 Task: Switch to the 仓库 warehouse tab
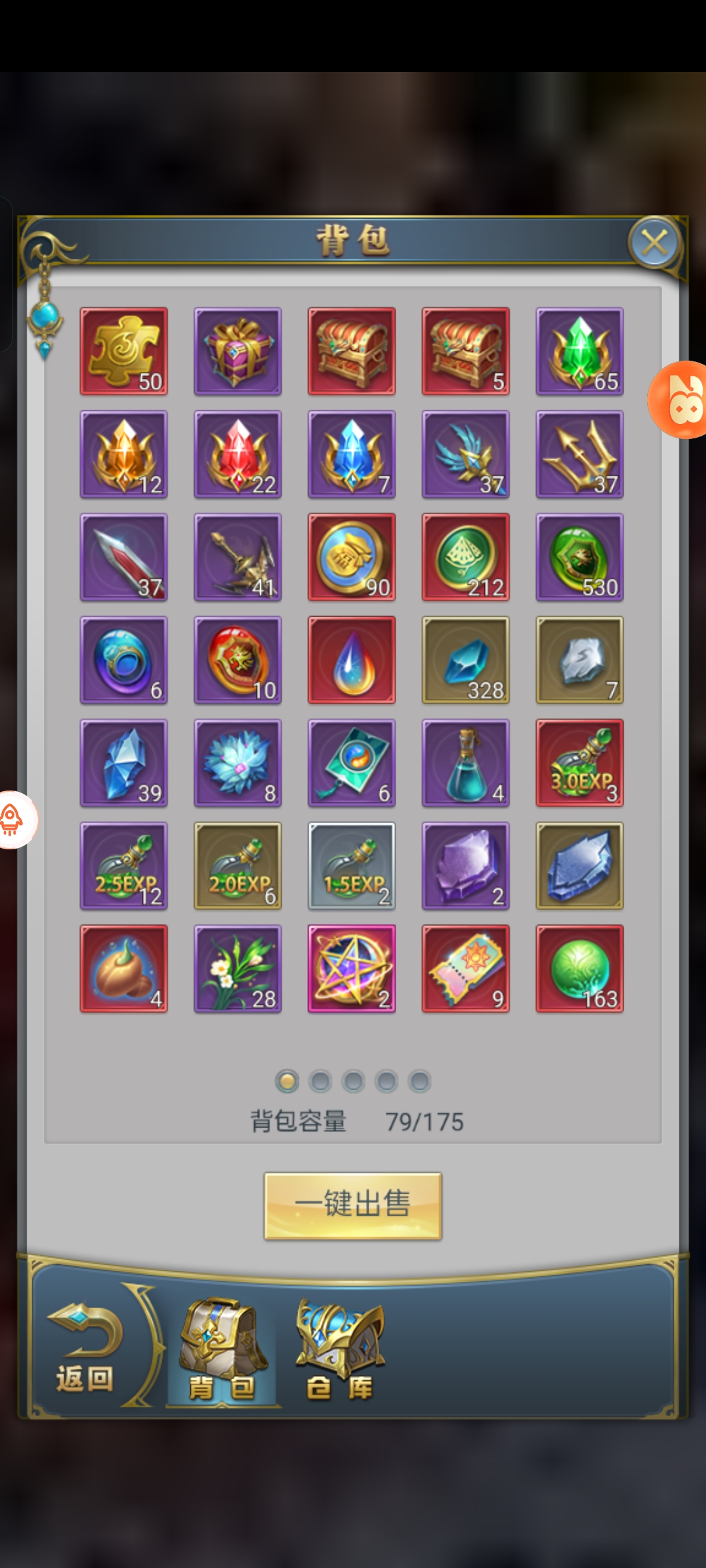pyautogui.click(x=340, y=1350)
